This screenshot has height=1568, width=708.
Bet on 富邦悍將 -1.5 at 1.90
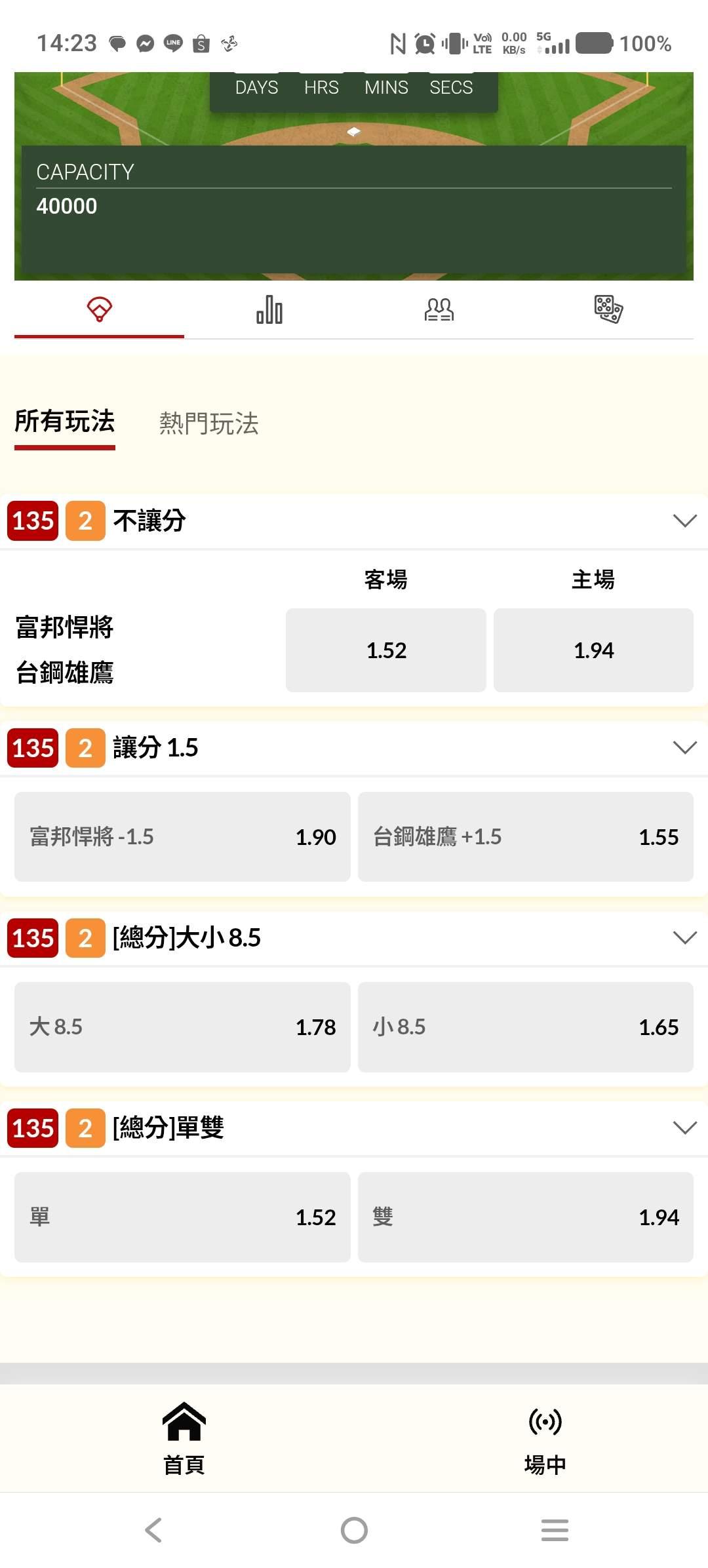point(182,836)
